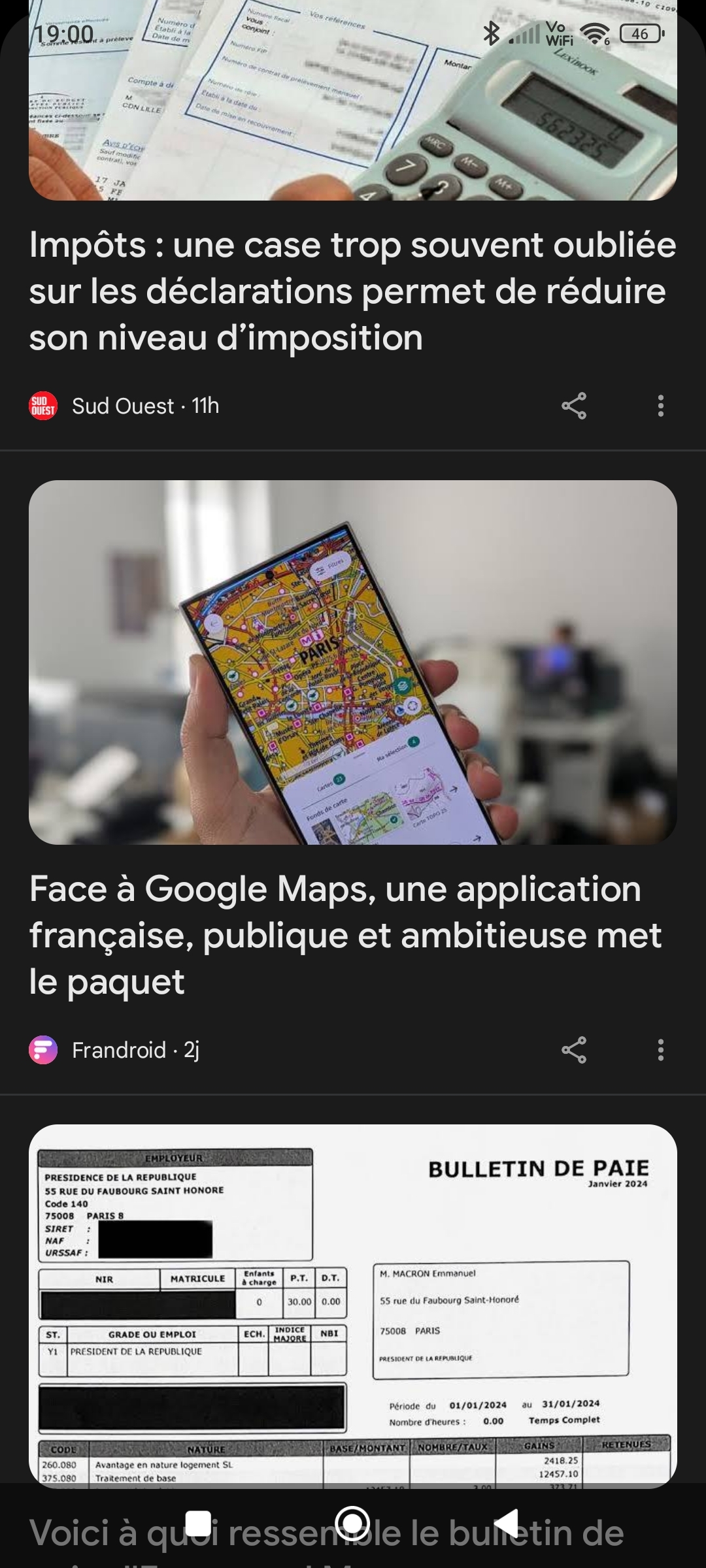Open the Impôts case oubliée article

[x=353, y=291]
